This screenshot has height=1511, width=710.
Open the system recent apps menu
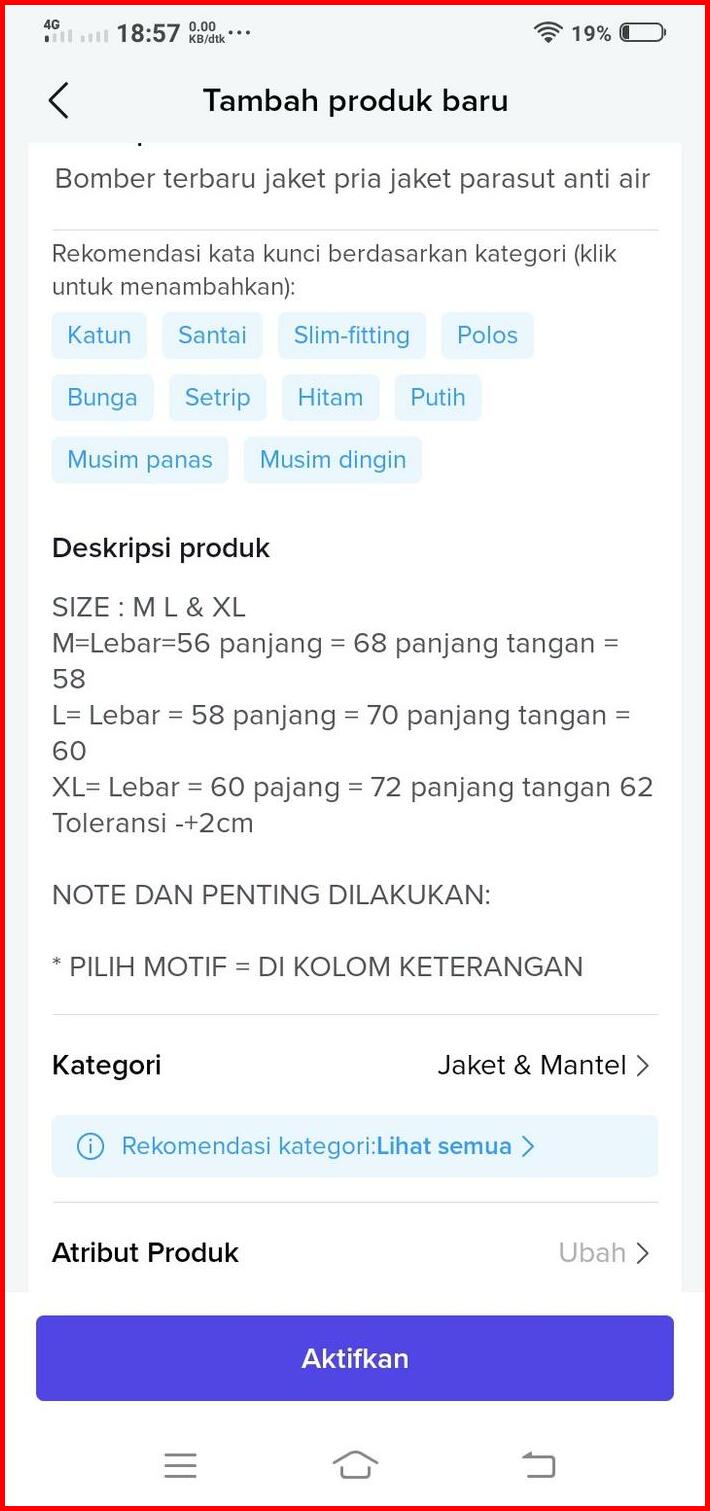click(180, 1465)
